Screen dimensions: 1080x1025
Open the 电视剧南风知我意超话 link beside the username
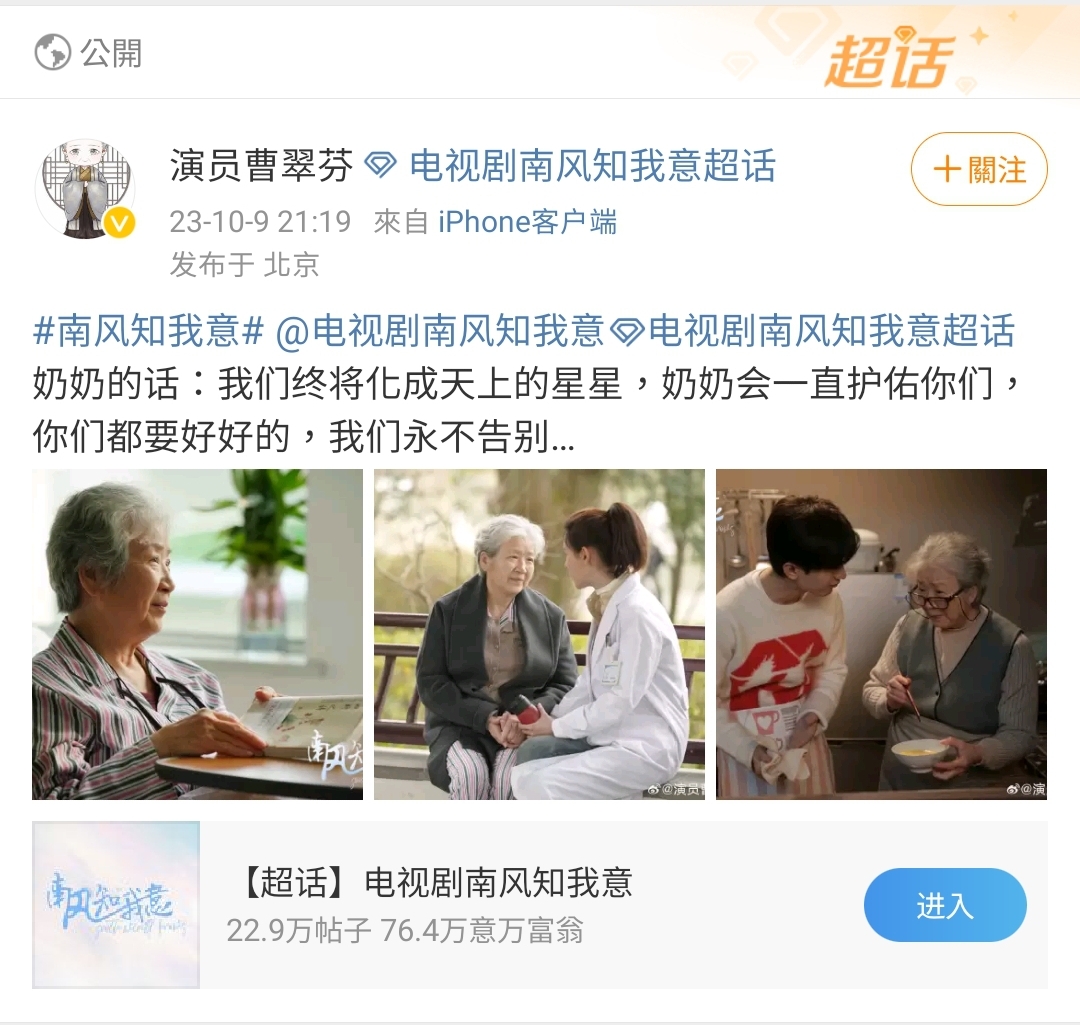(592, 166)
